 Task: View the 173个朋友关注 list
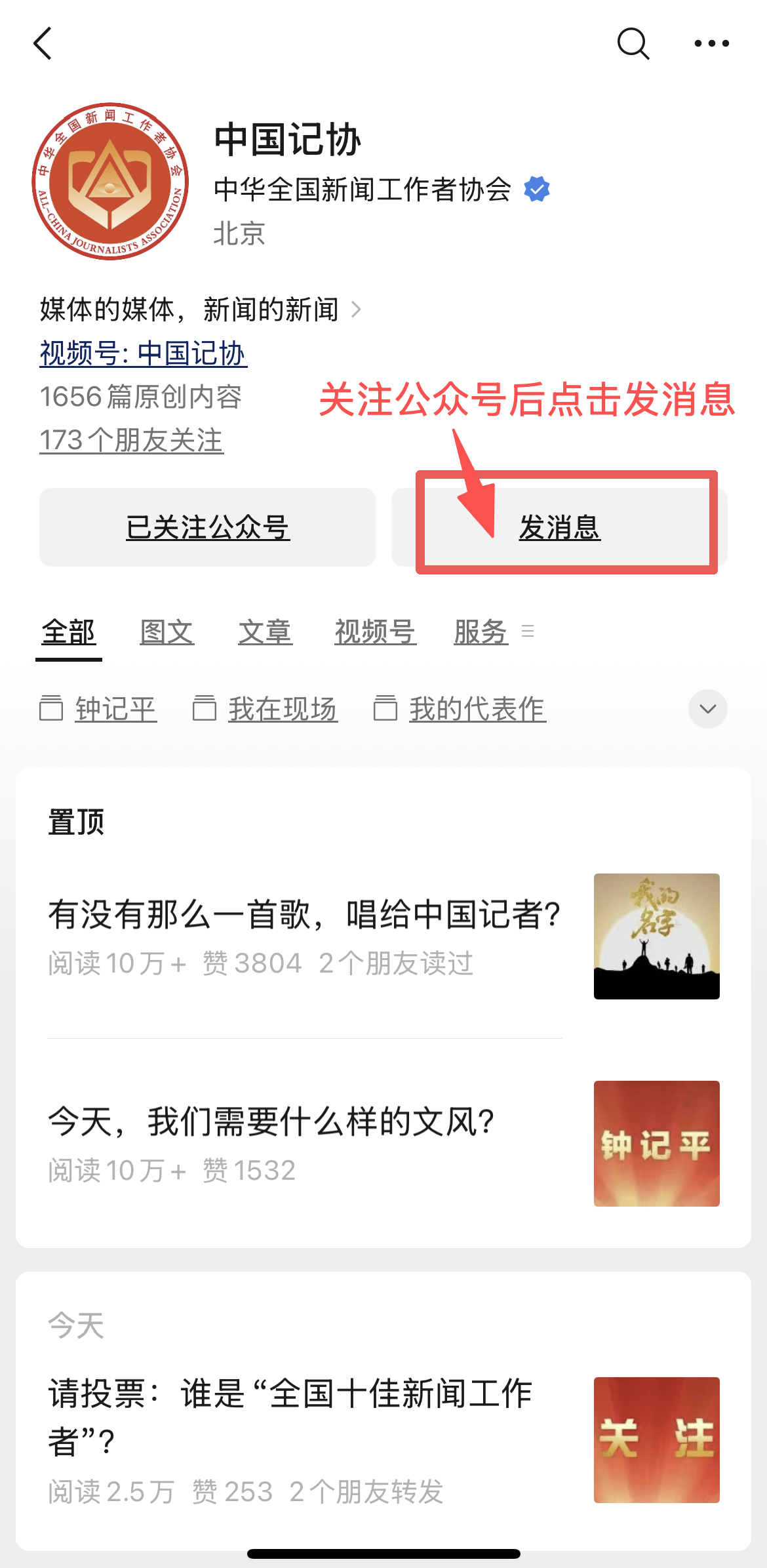click(x=131, y=440)
